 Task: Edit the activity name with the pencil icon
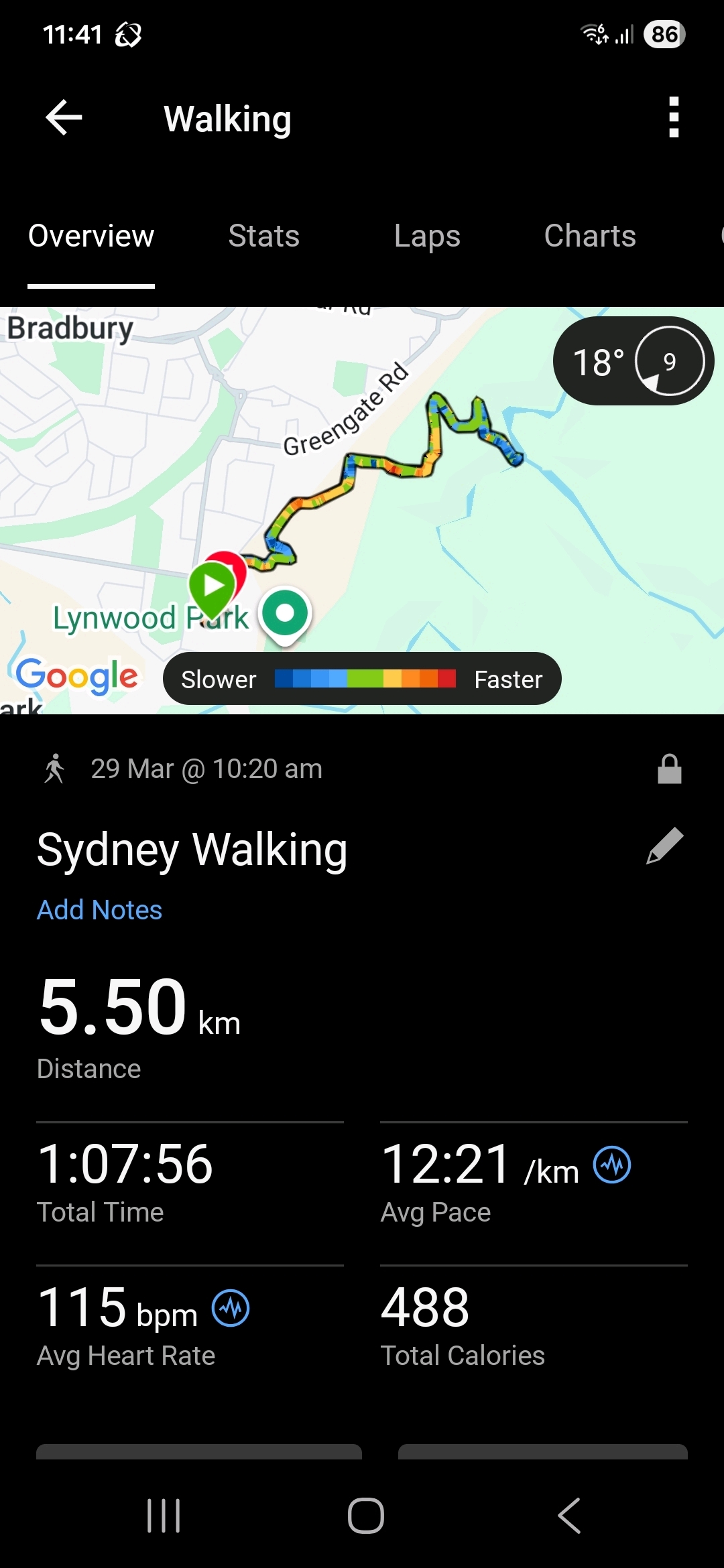664,846
